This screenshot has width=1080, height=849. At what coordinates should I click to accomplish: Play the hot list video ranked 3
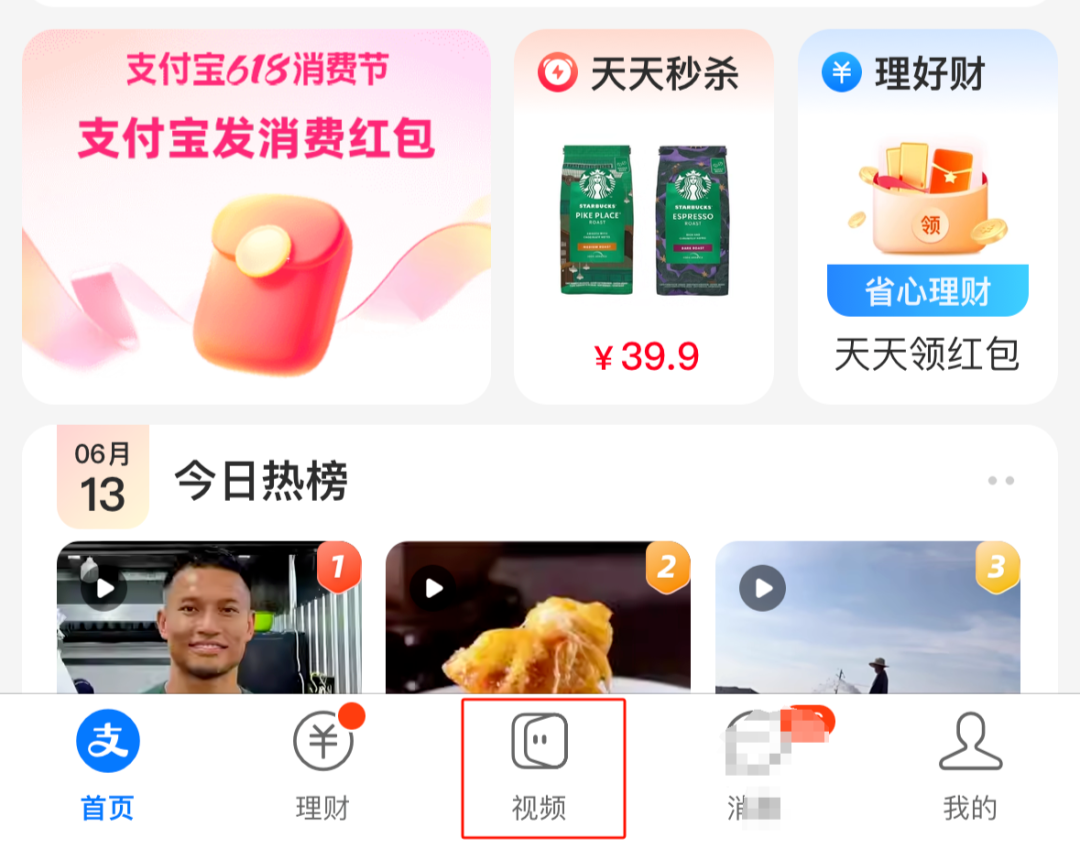coord(867,616)
